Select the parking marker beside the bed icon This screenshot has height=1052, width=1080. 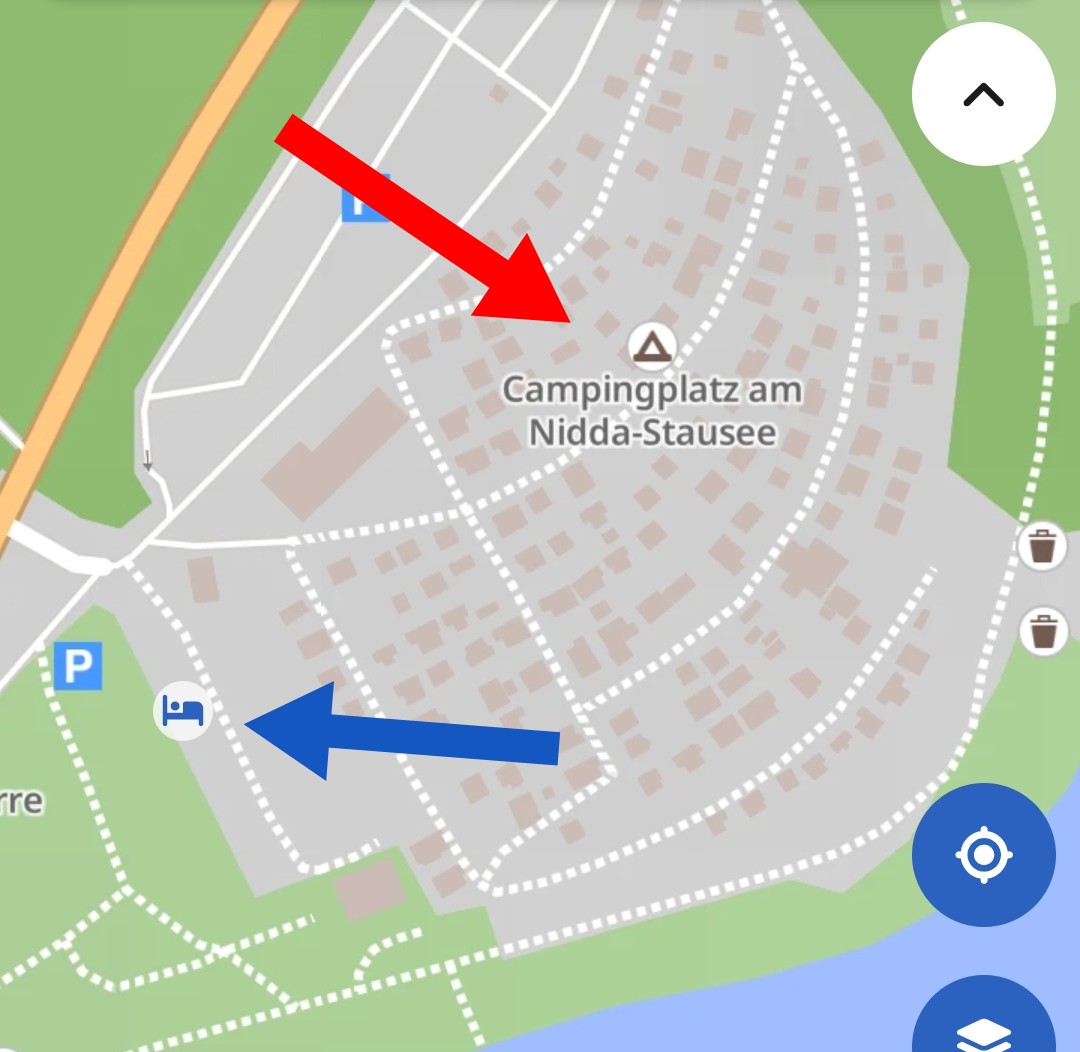78,665
